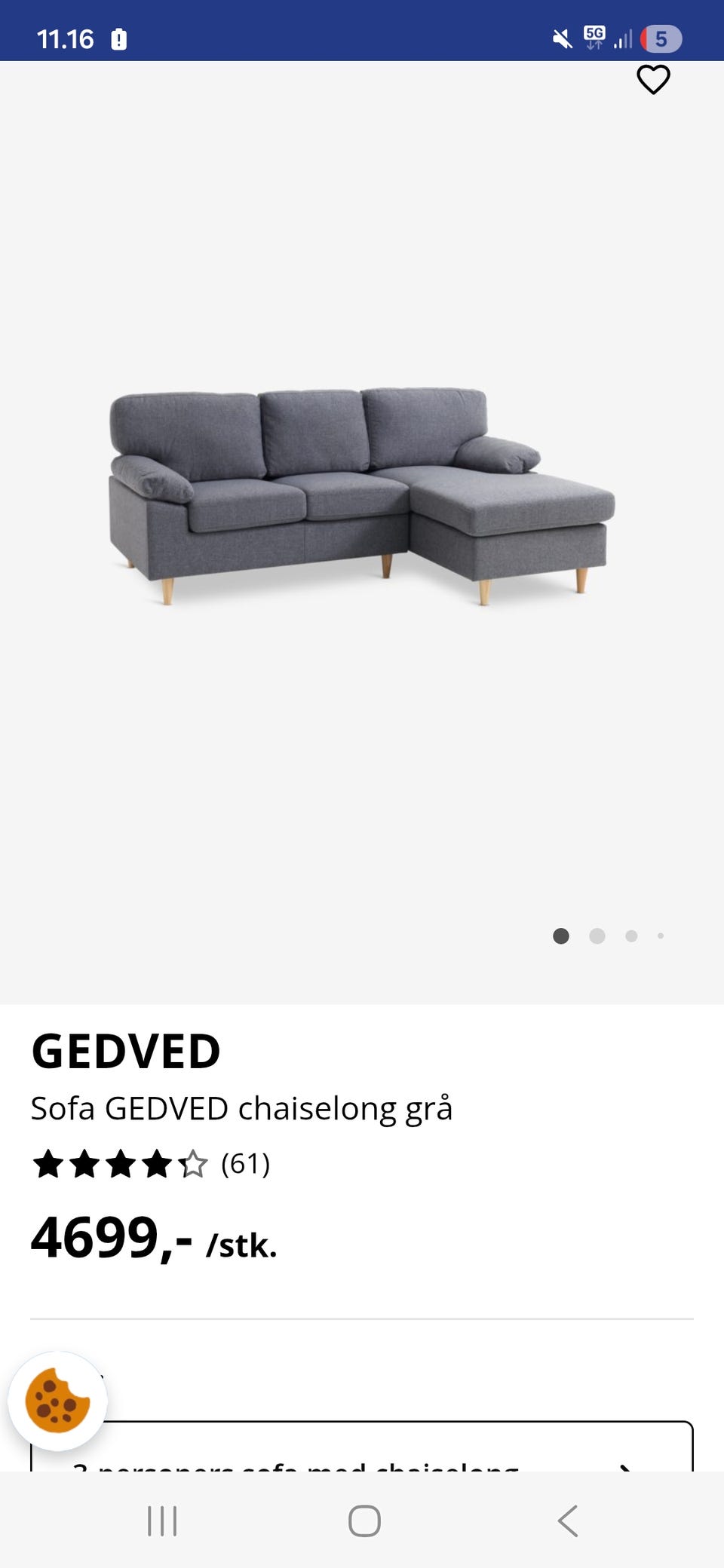Tap the heart to favorite this sofa
This screenshot has height=1568, width=724.
653,78
